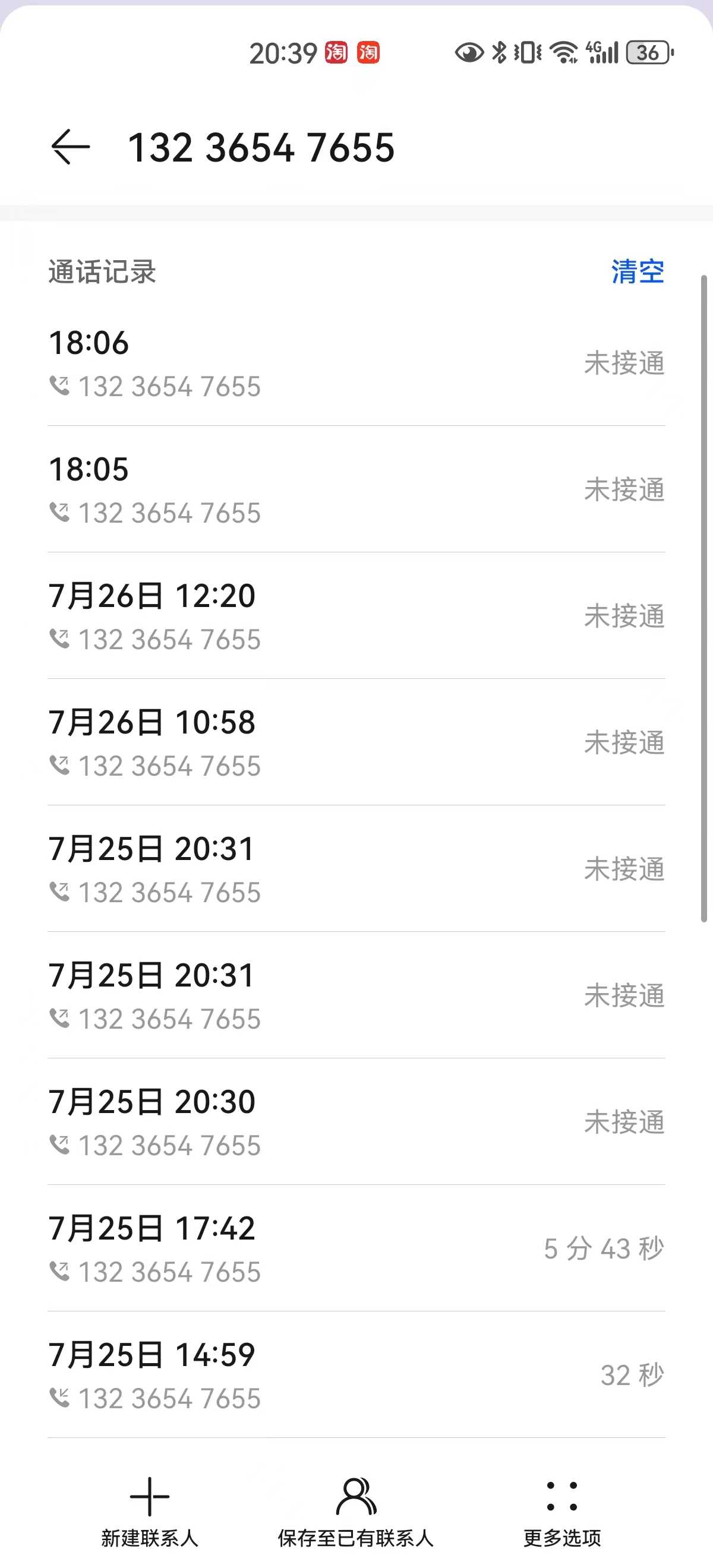Go back from the call details
The image size is (713, 1568).
(71, 147)
